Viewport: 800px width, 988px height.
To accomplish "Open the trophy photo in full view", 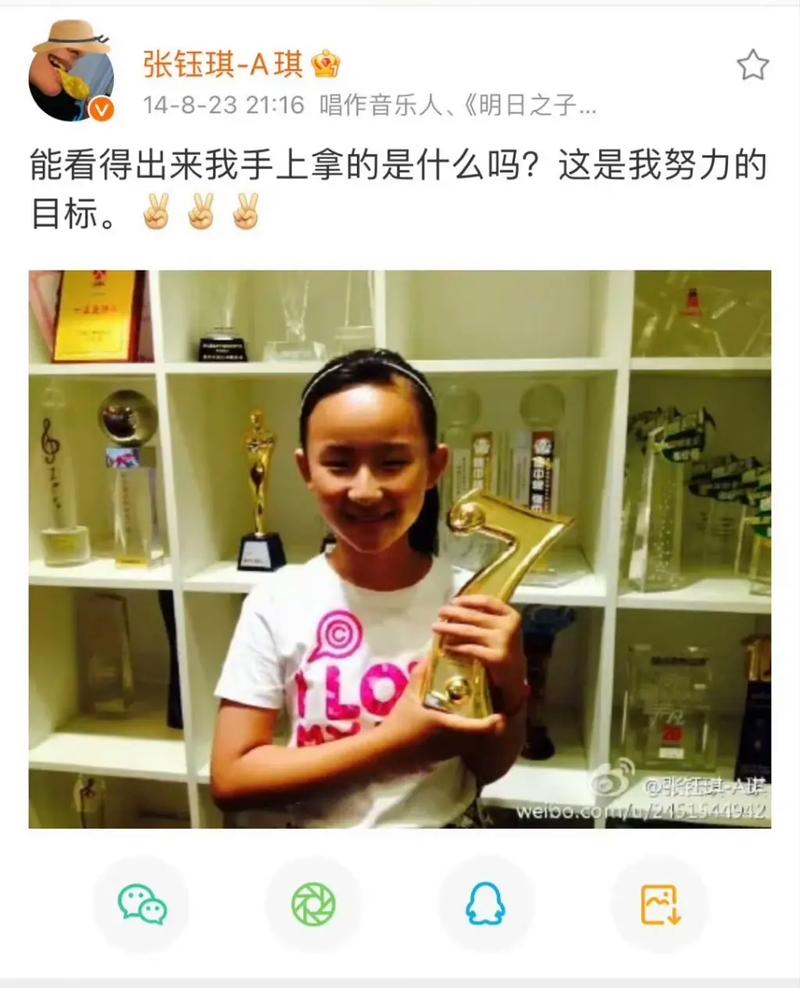I will pos(399,548).
